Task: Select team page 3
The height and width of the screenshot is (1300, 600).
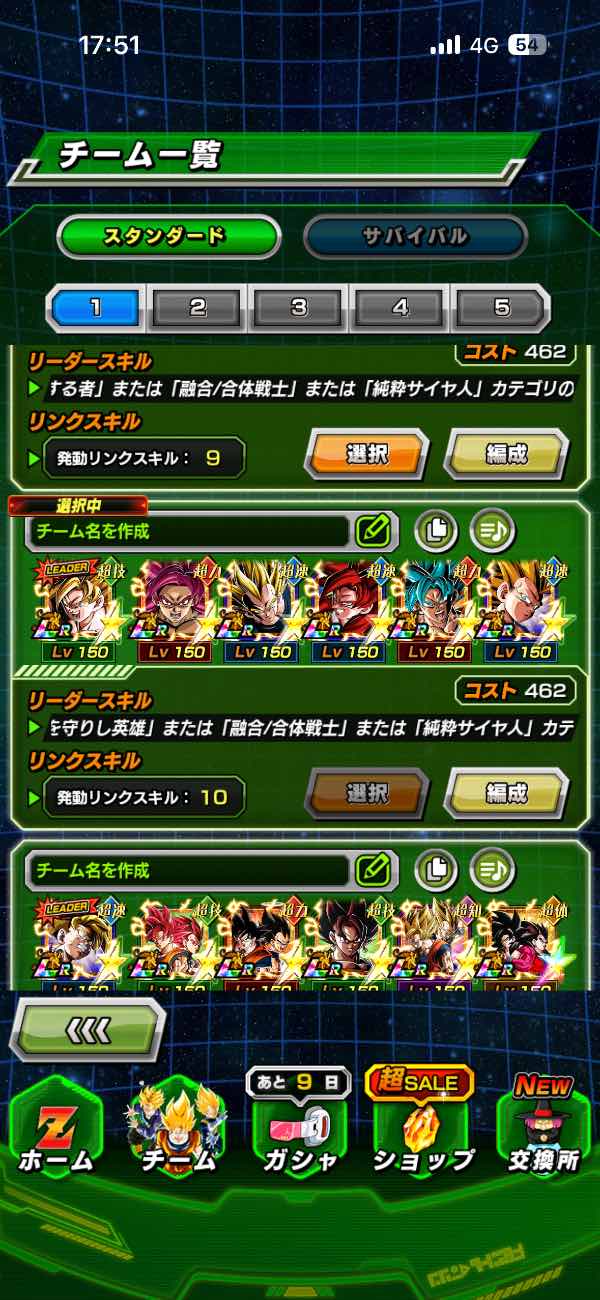Action: [299, 308]
